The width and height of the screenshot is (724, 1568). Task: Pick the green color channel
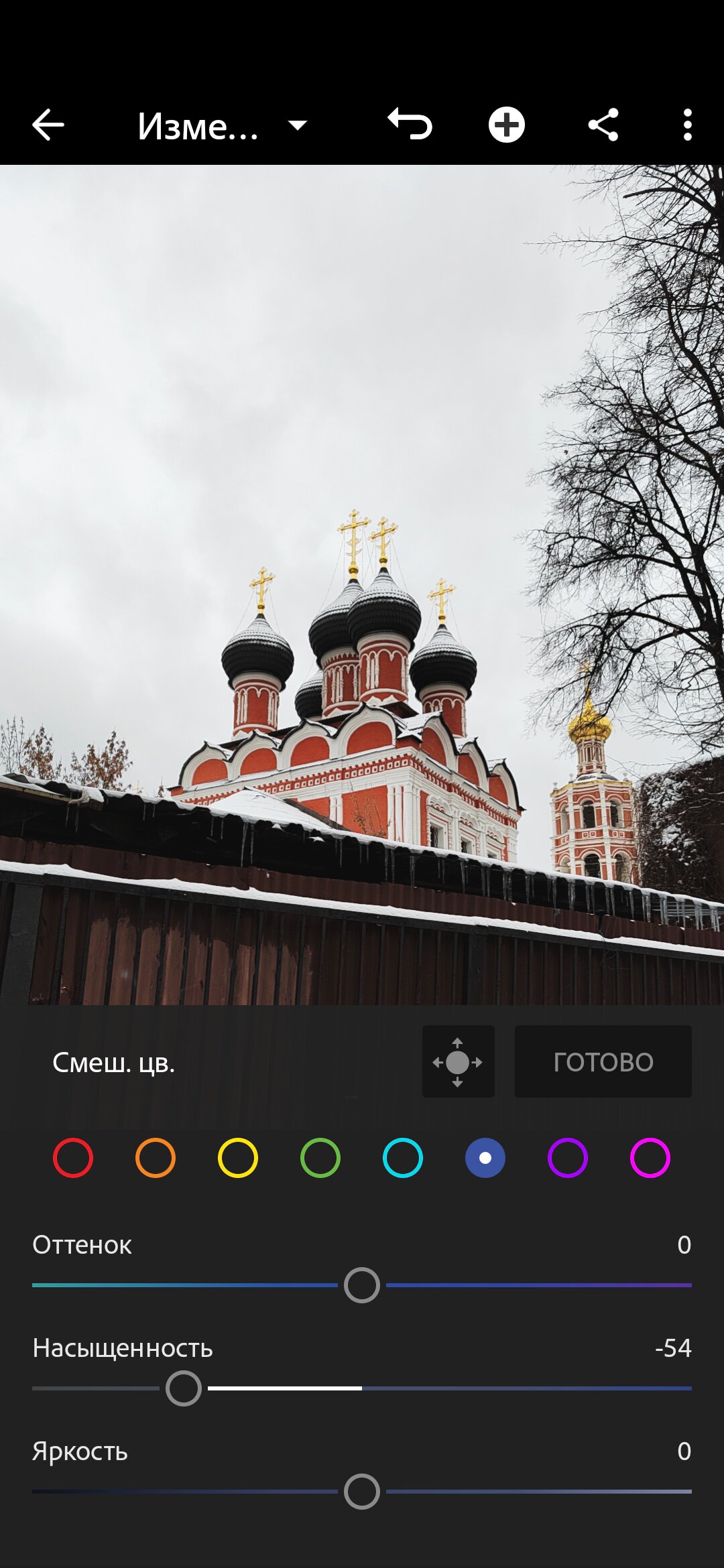pyautogui.click(x=320, y=1158)
